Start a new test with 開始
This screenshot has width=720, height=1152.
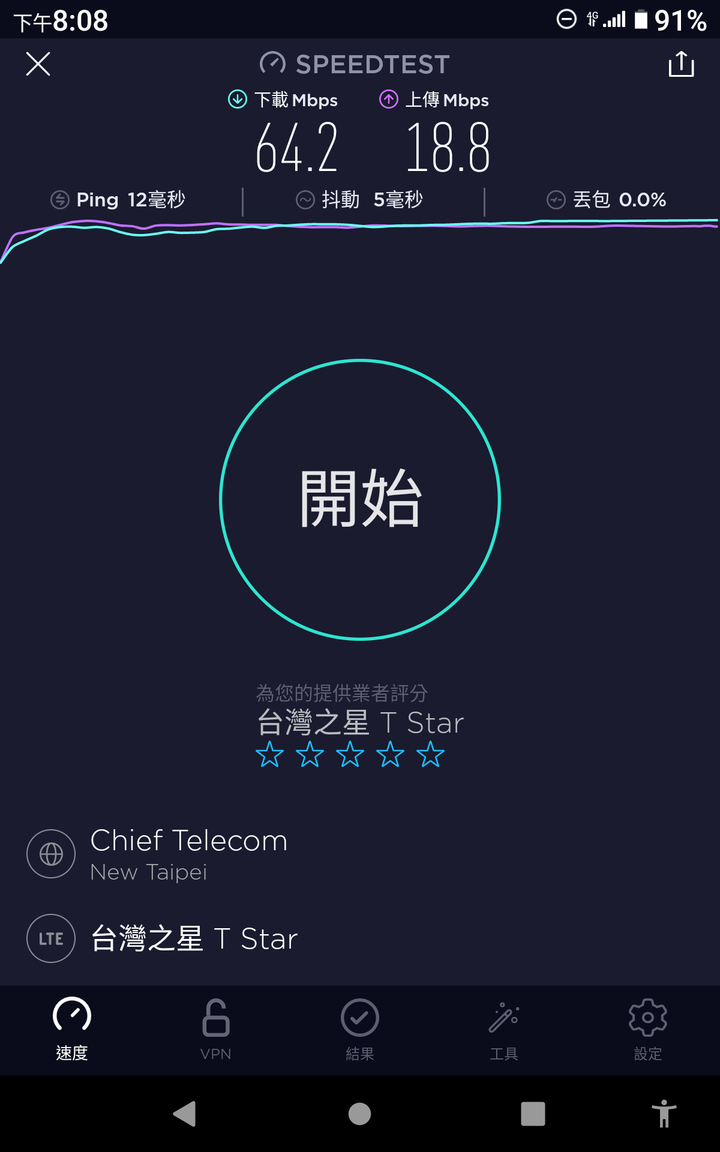coord(360,500)
